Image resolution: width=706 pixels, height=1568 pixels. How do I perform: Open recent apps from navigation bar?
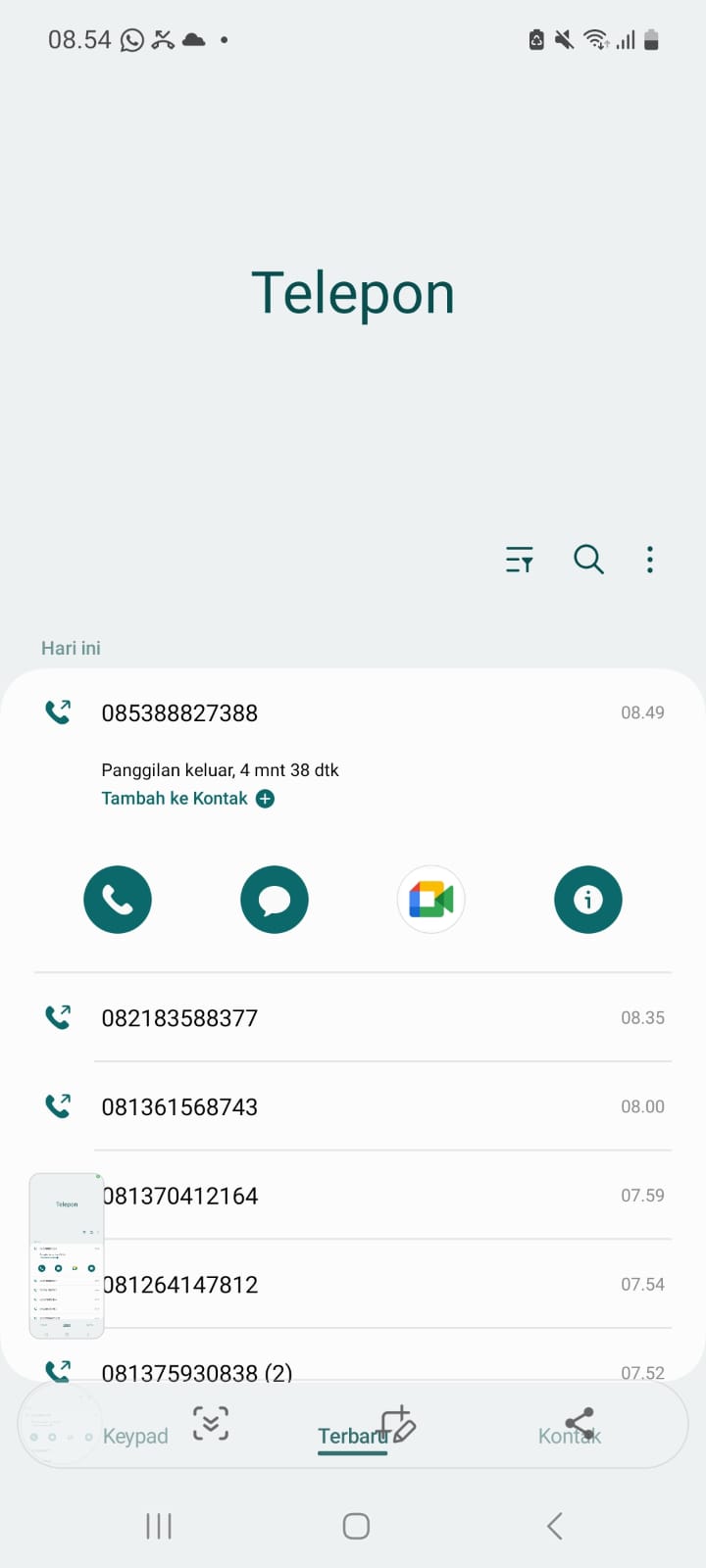pyautogui.click(x=159, y=1526)
